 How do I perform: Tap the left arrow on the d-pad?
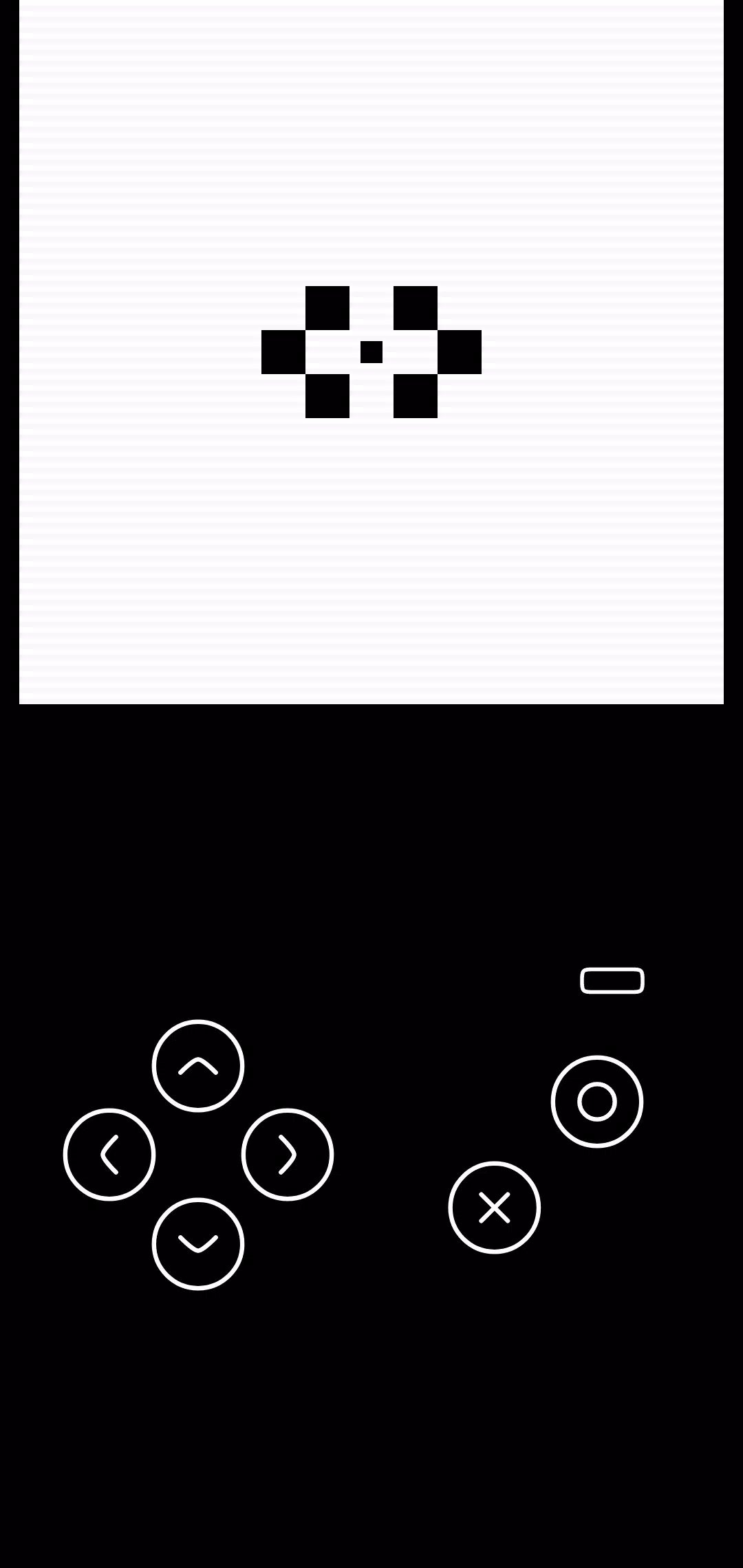[x=109, y=1155]
